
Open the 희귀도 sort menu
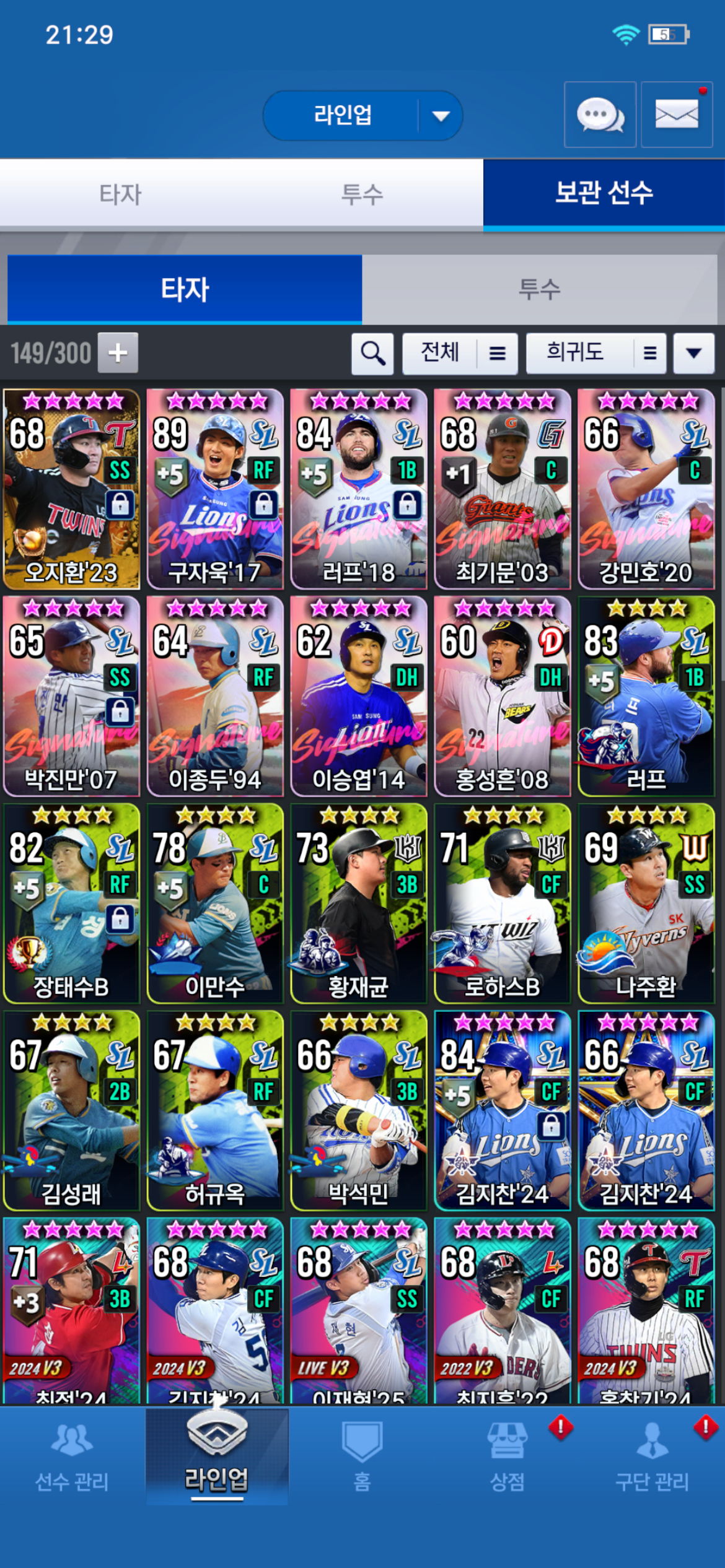click(595, 354)
